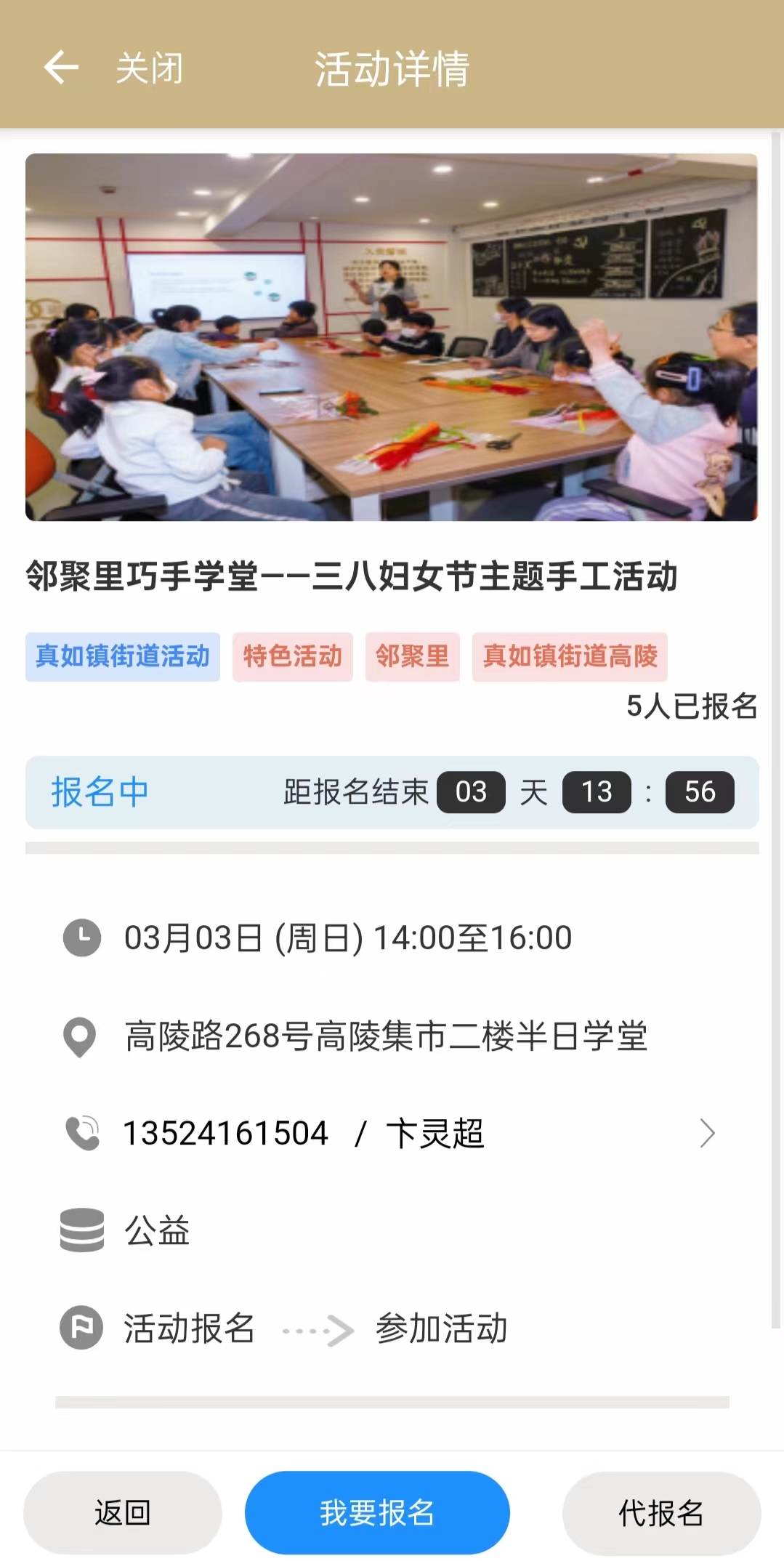Image resolution: width=784 pixels, height=1561 pixels.
Task: Tap the 邻聚里 tag chip
Action: pyautogui.click(x=412, y=656)
